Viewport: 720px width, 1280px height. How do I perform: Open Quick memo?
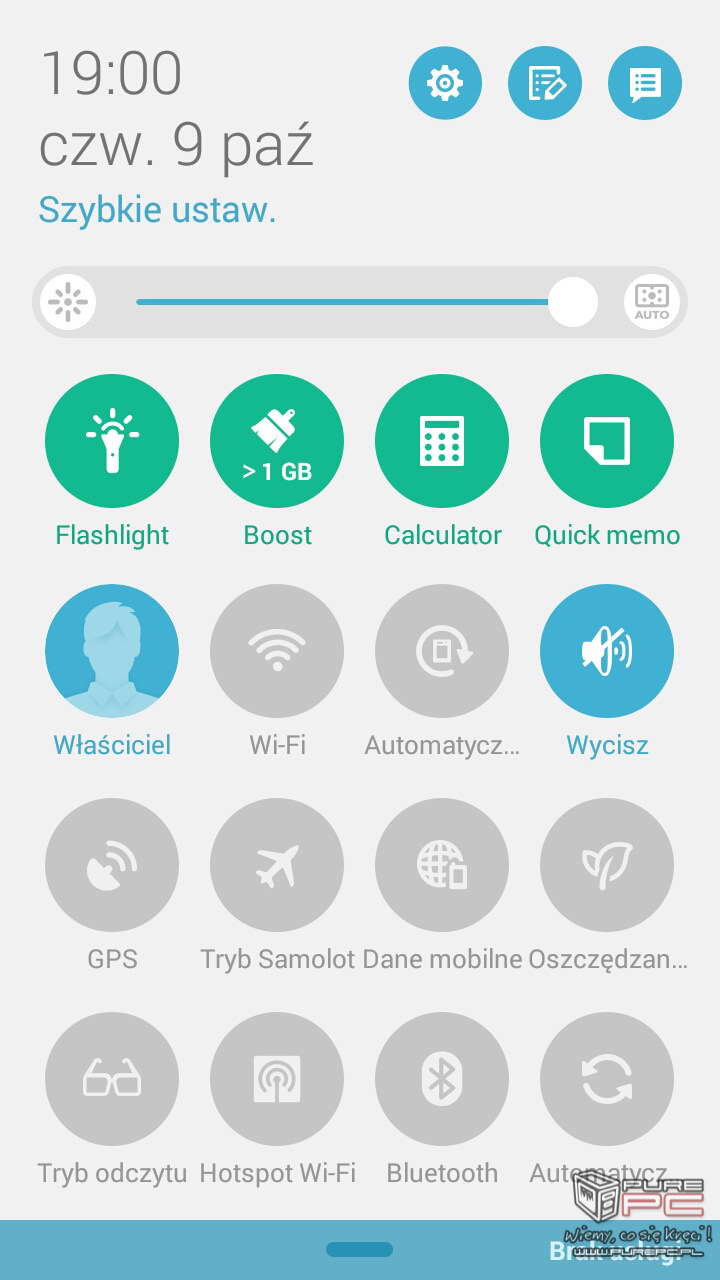(607, 441)
